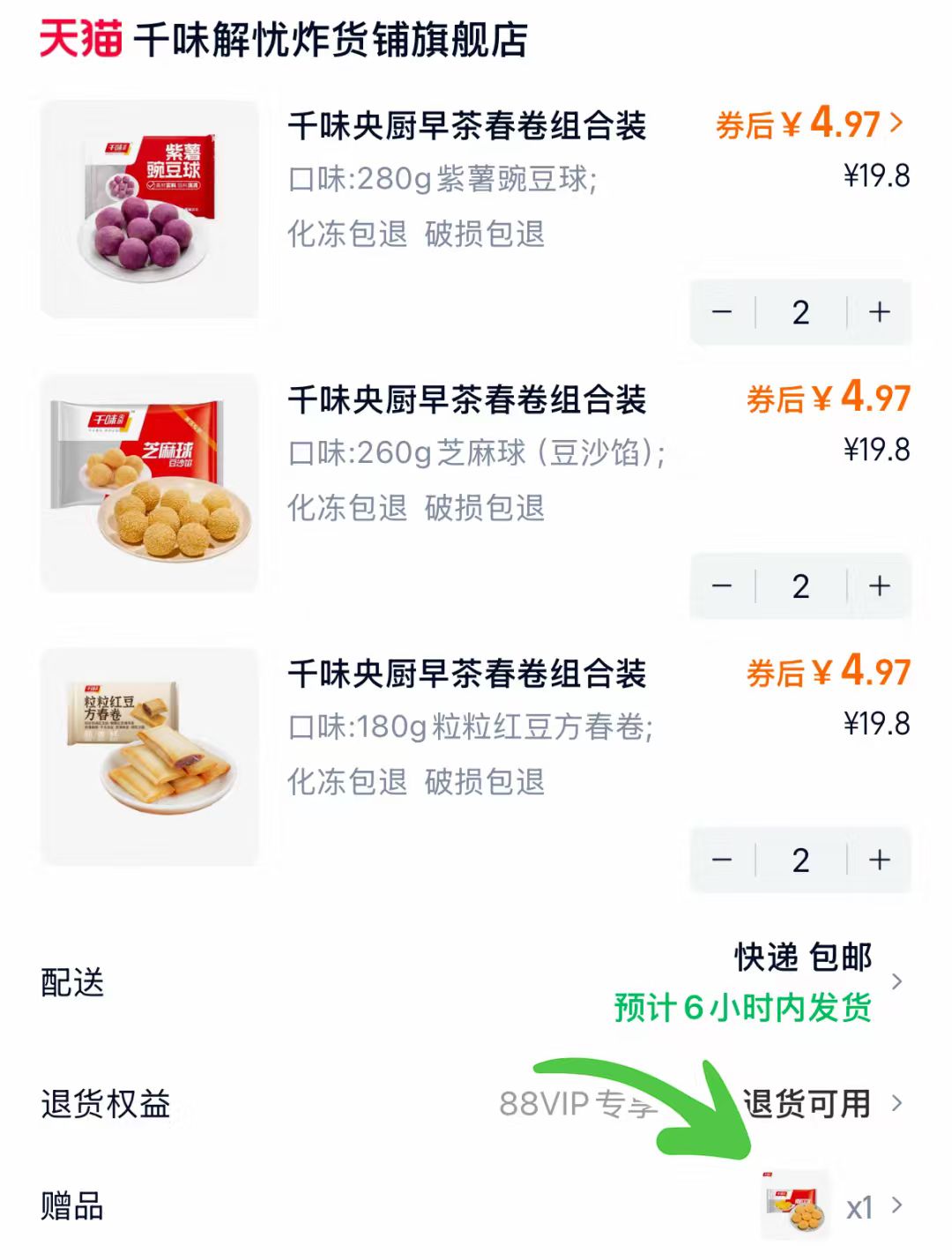Click the 预计6小时内发货 shipping notice

point(743,1010)
